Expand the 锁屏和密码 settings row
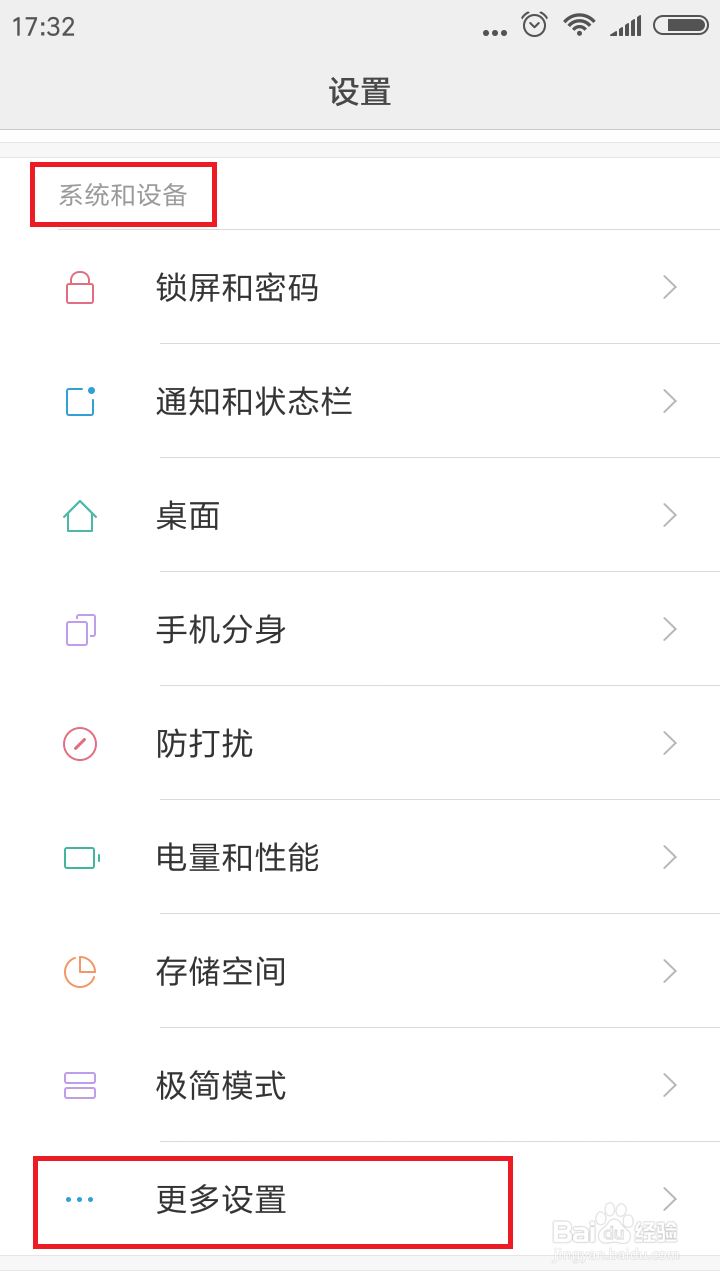Viewport: 720px width, 1280px height. click(360, 287)
